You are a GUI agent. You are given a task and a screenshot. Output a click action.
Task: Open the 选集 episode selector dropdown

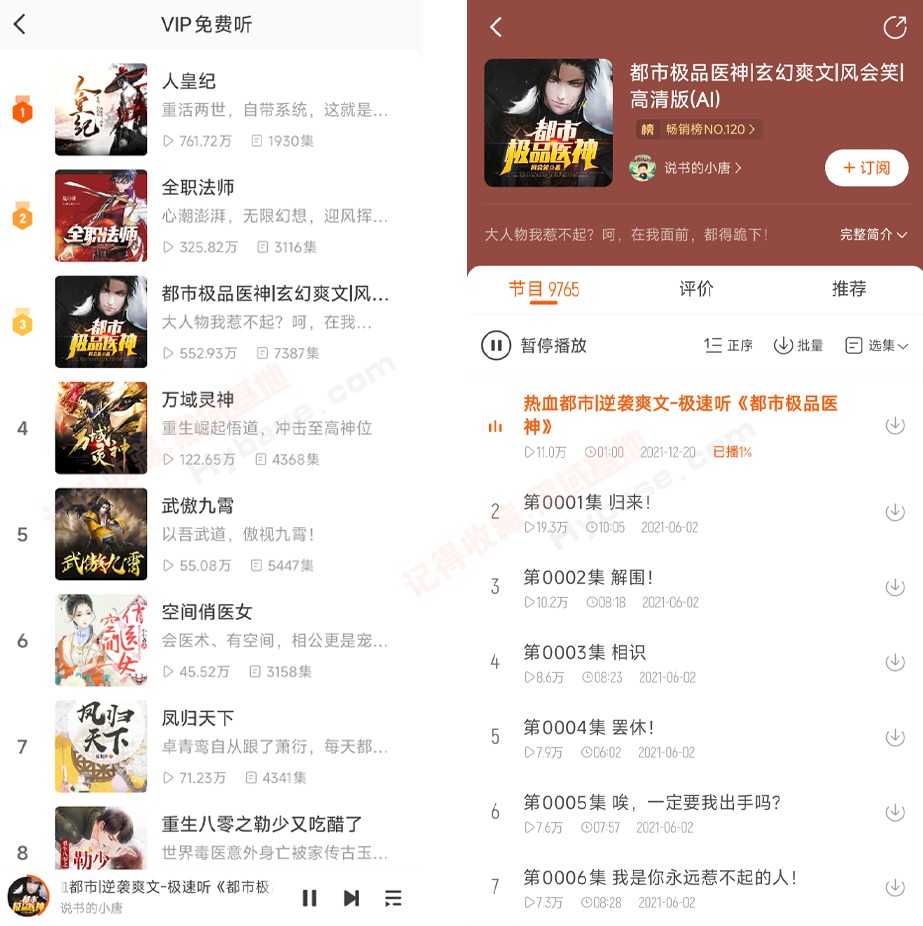coord(876,346)
